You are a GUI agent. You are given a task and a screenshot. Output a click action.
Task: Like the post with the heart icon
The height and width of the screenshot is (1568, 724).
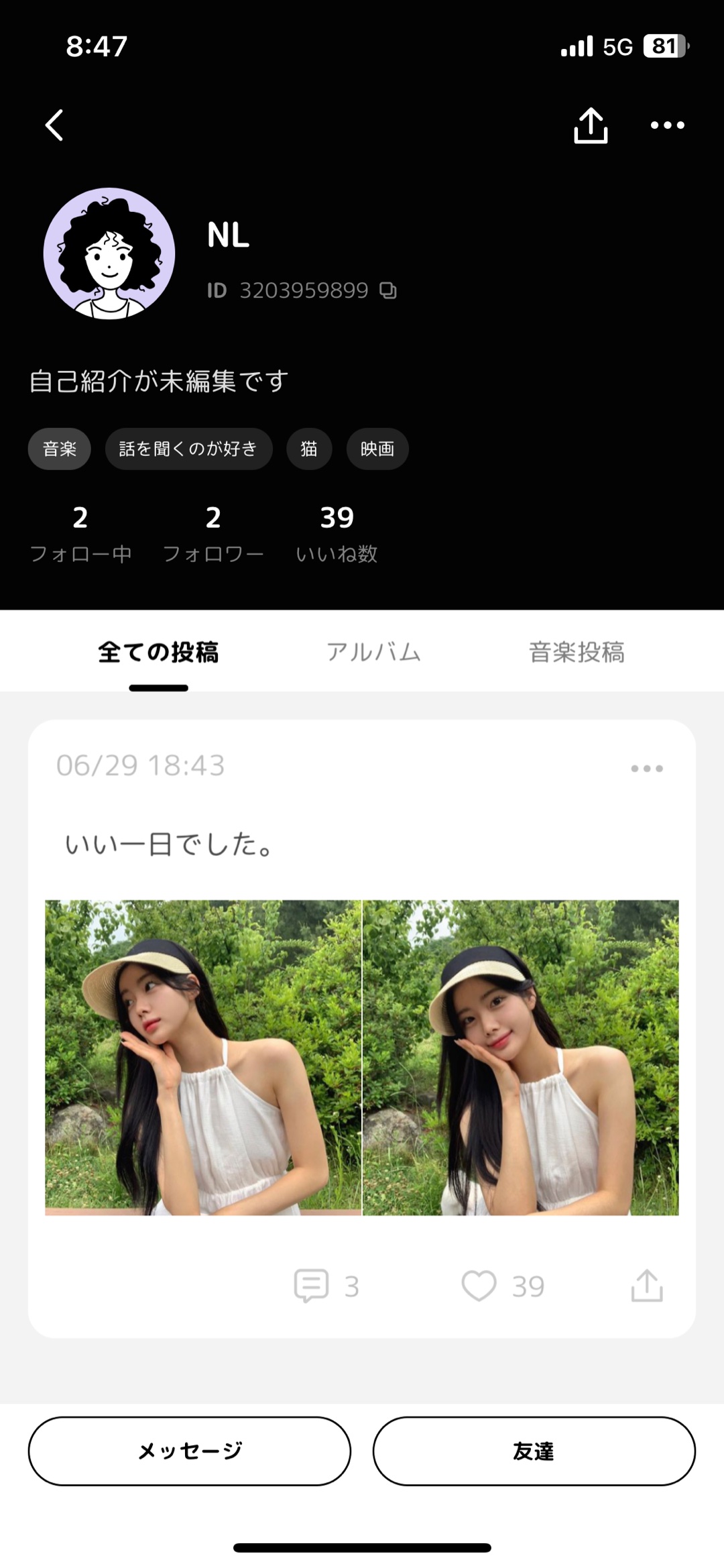pyautogui.click(x=479, y=1286)
